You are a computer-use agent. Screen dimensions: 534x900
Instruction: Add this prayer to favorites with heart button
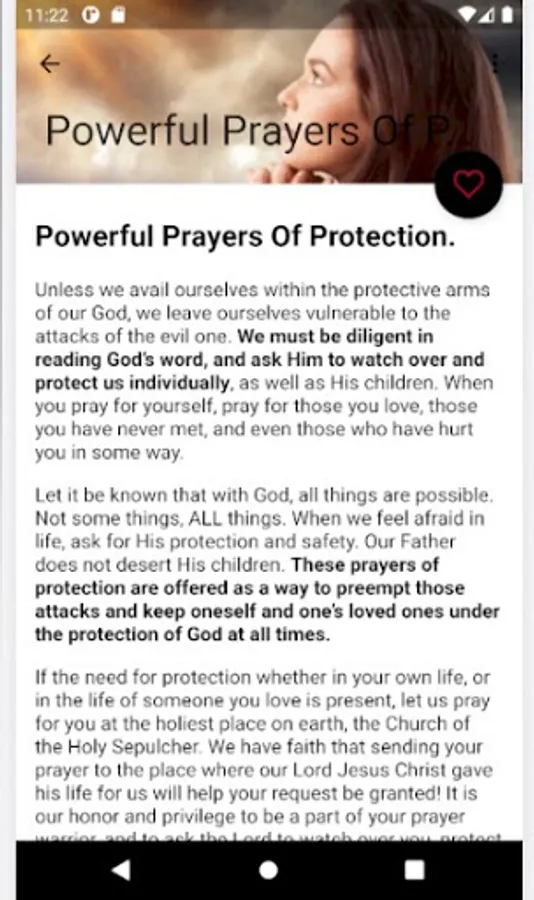469,184
